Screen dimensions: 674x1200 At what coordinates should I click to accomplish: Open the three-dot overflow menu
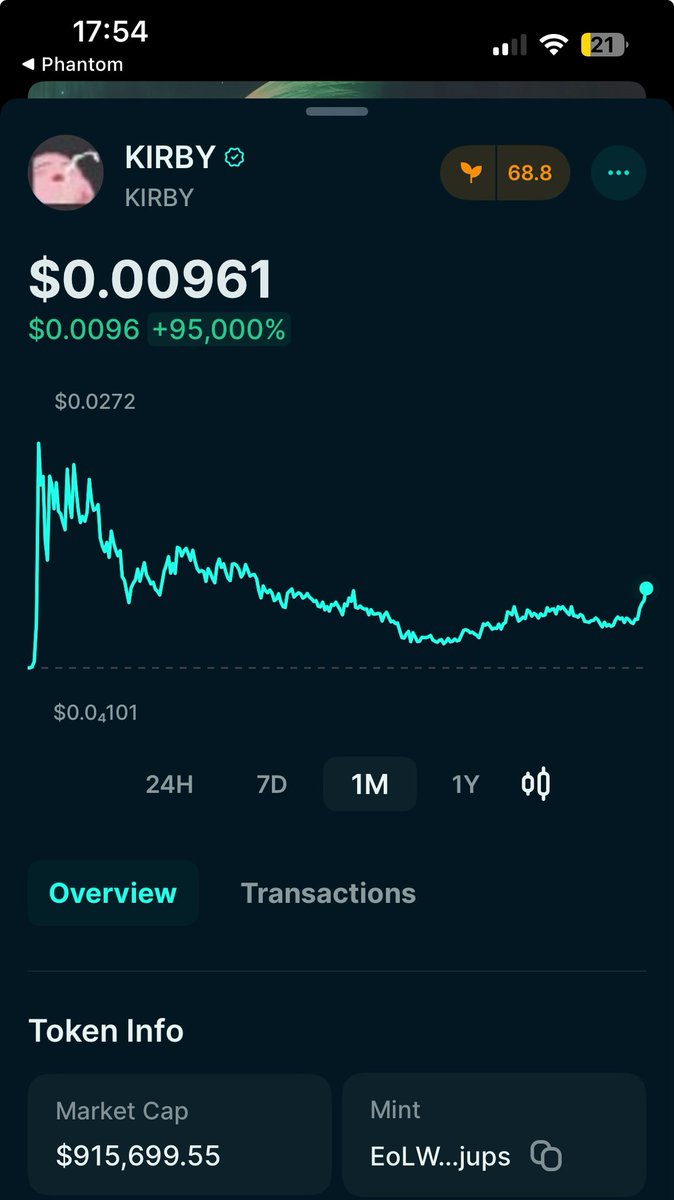click(x=618, y=173)
